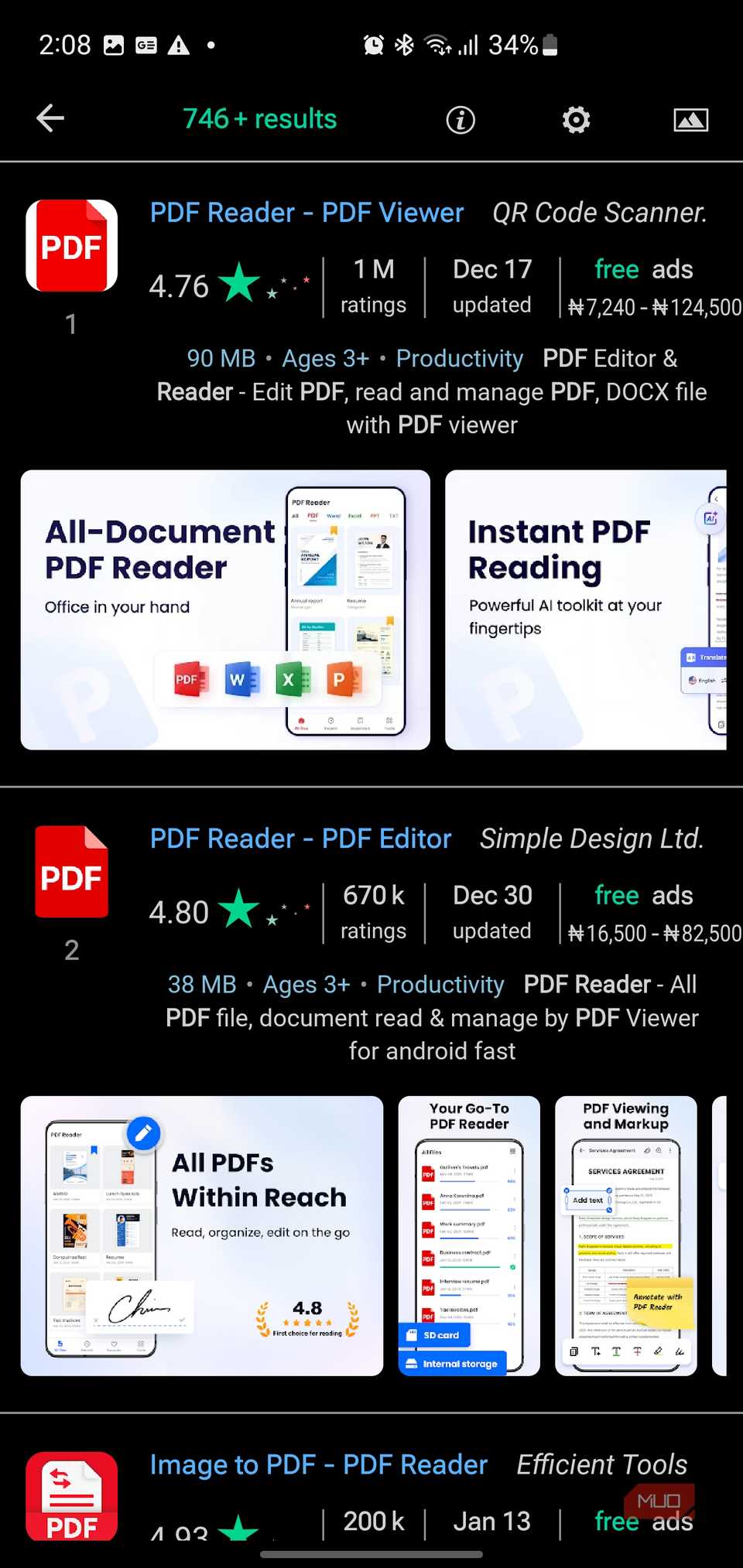Tap the PDF Reader - PDF Editor app icon
The height and width of the screenshot is (1568, 743).
[x=71, y=872]
